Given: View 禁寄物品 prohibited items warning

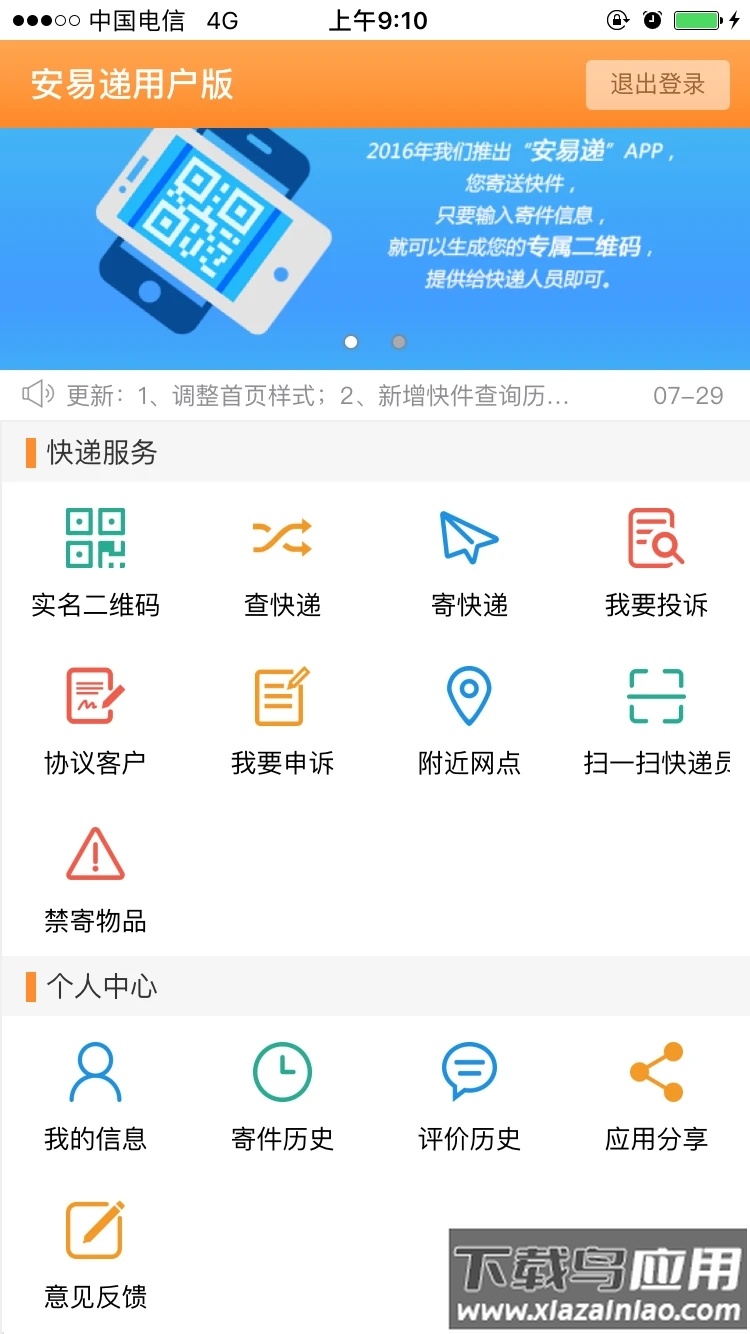Looking at the screenshot, I should coord(93,876).
